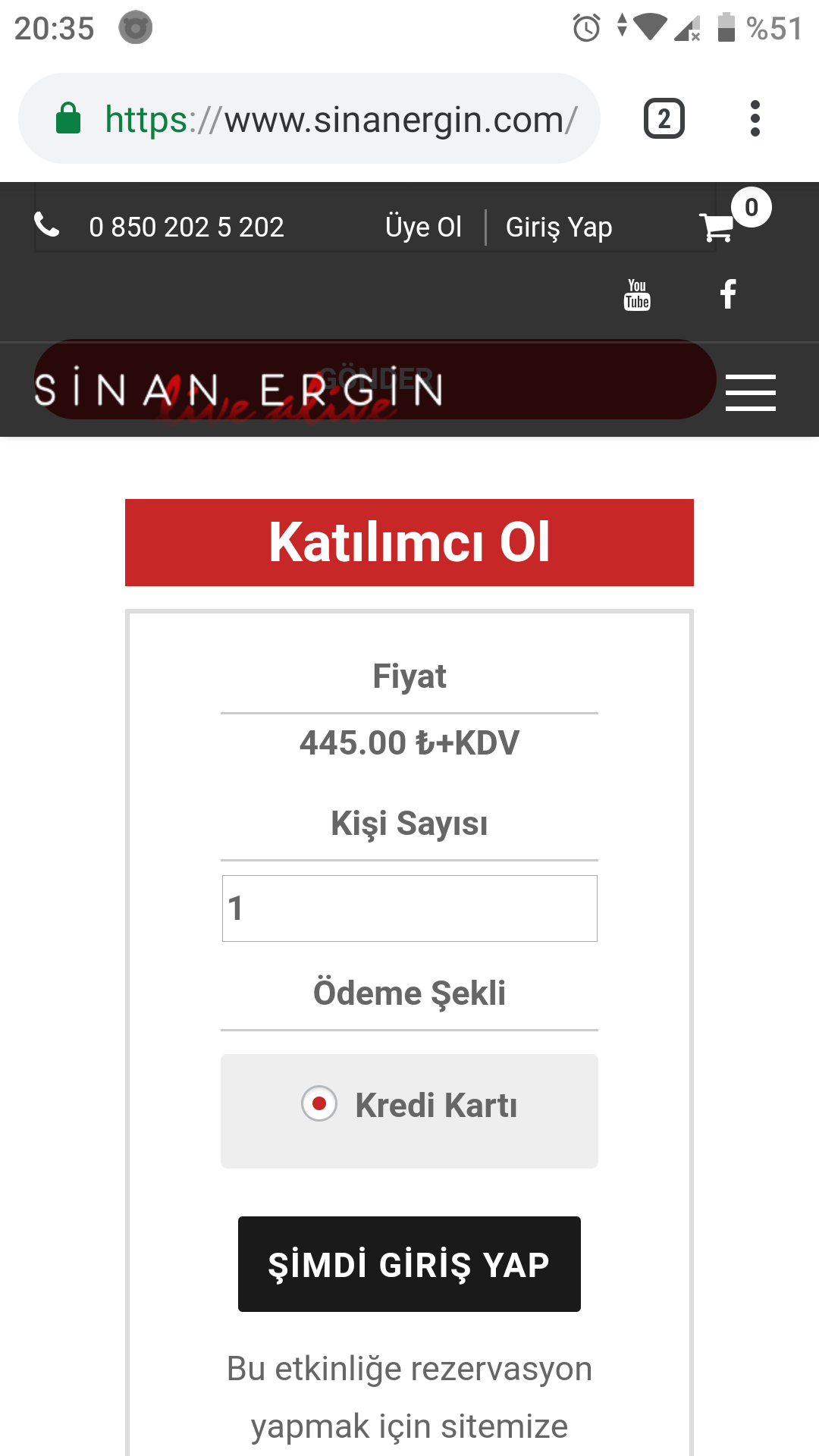Open the Üye Ol sign-up link
819x1456 pixels.
(x=423, y=227)
